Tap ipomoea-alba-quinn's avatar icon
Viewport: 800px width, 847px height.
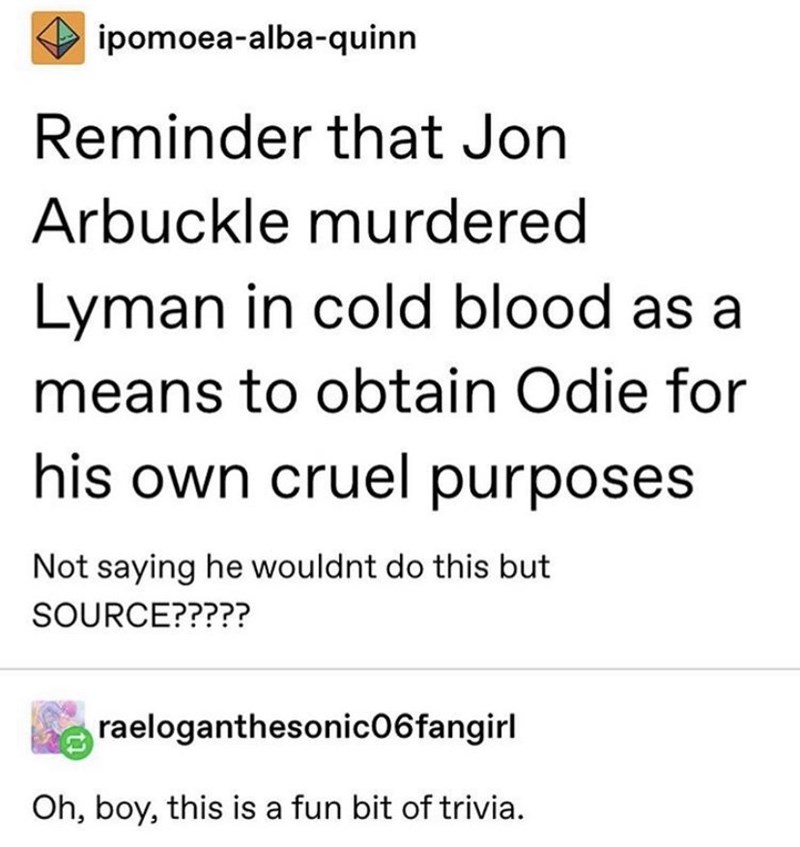tap(58, 41)
